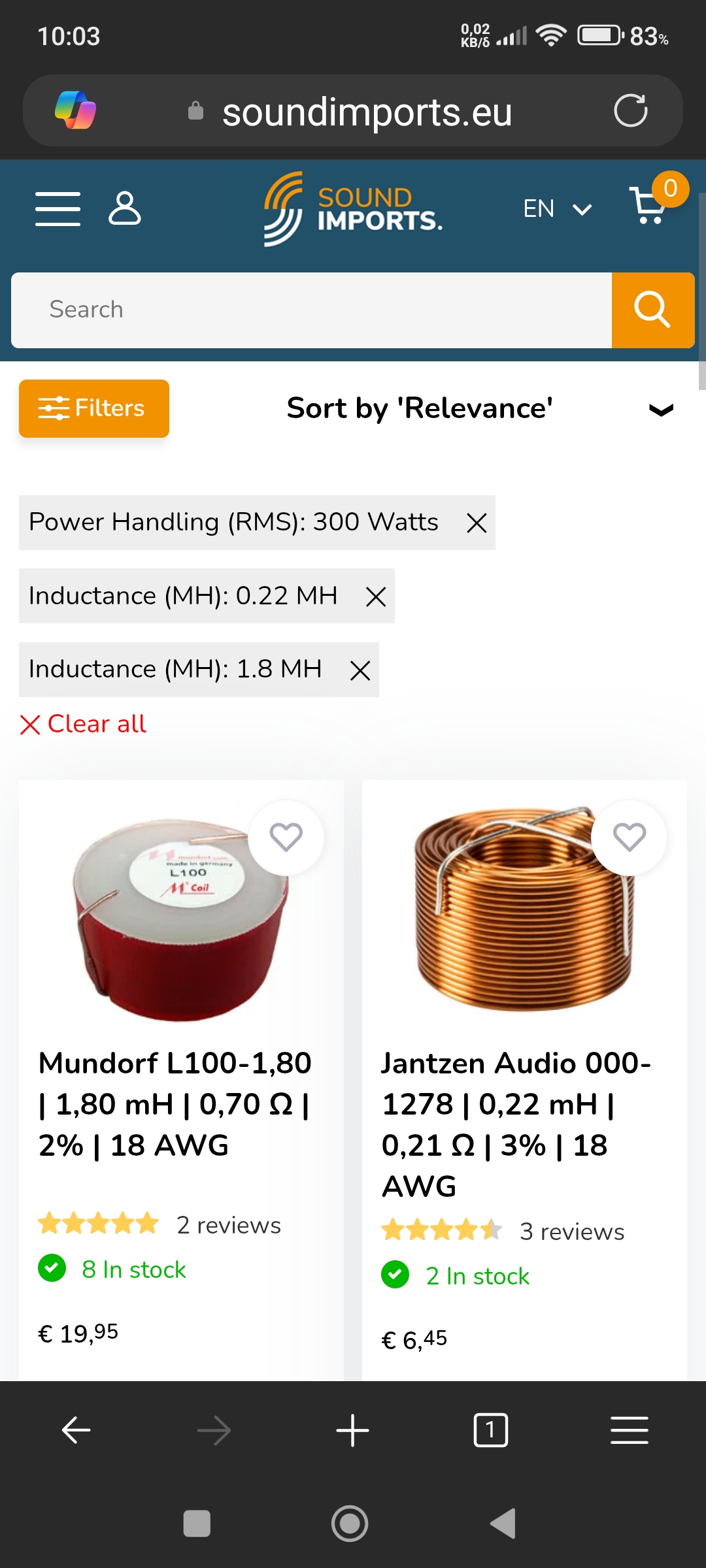Focus the Search input field

point(311,310)
